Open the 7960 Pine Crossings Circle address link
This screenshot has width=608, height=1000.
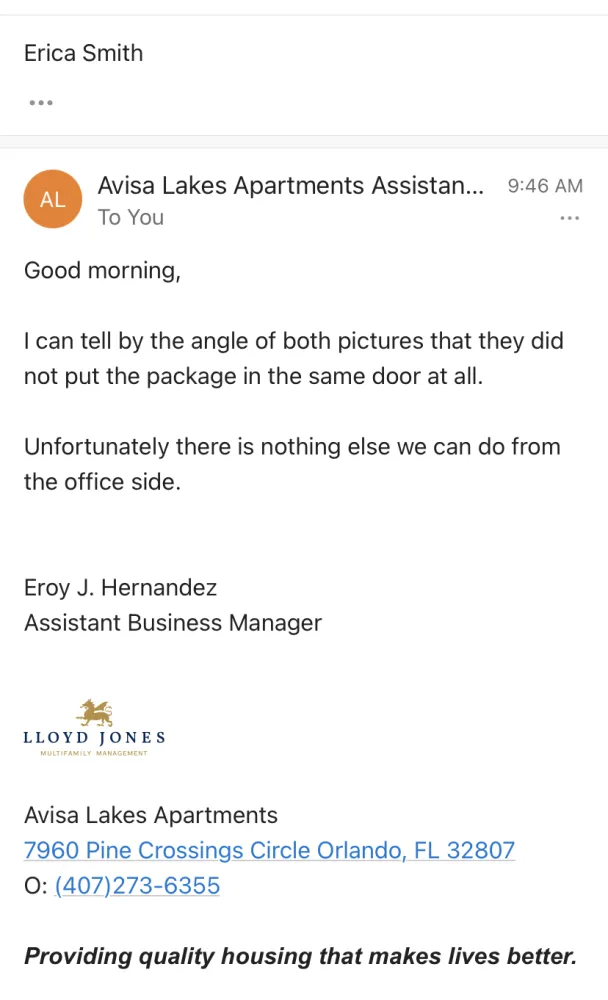click(x=269, y=851)
